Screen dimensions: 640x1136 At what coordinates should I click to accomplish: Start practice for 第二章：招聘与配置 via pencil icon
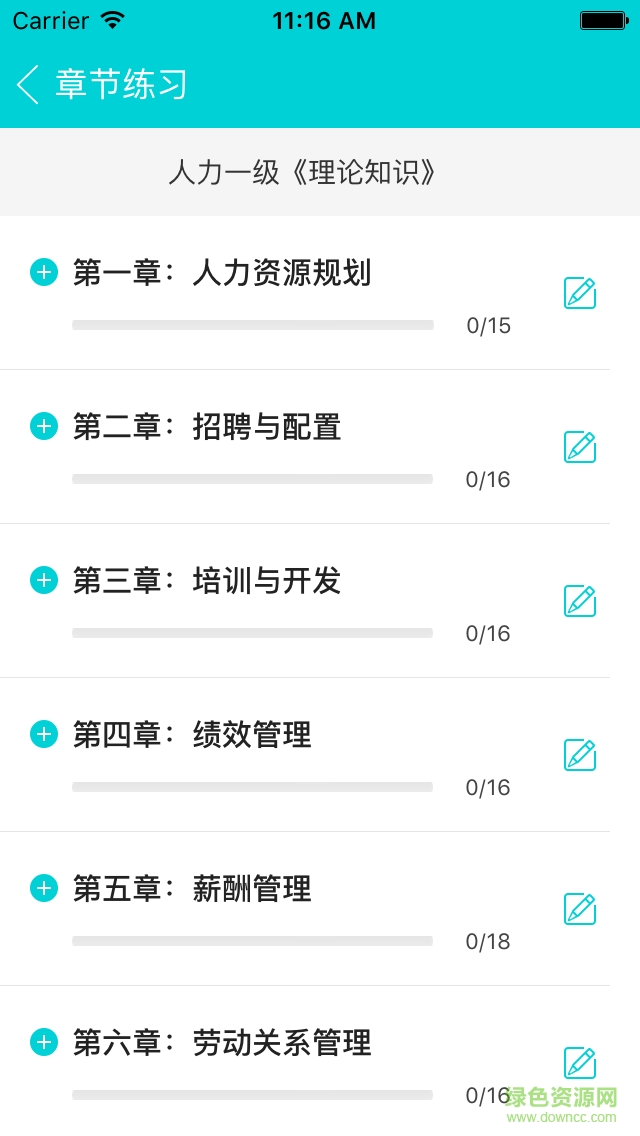click(x=580, y=447)
